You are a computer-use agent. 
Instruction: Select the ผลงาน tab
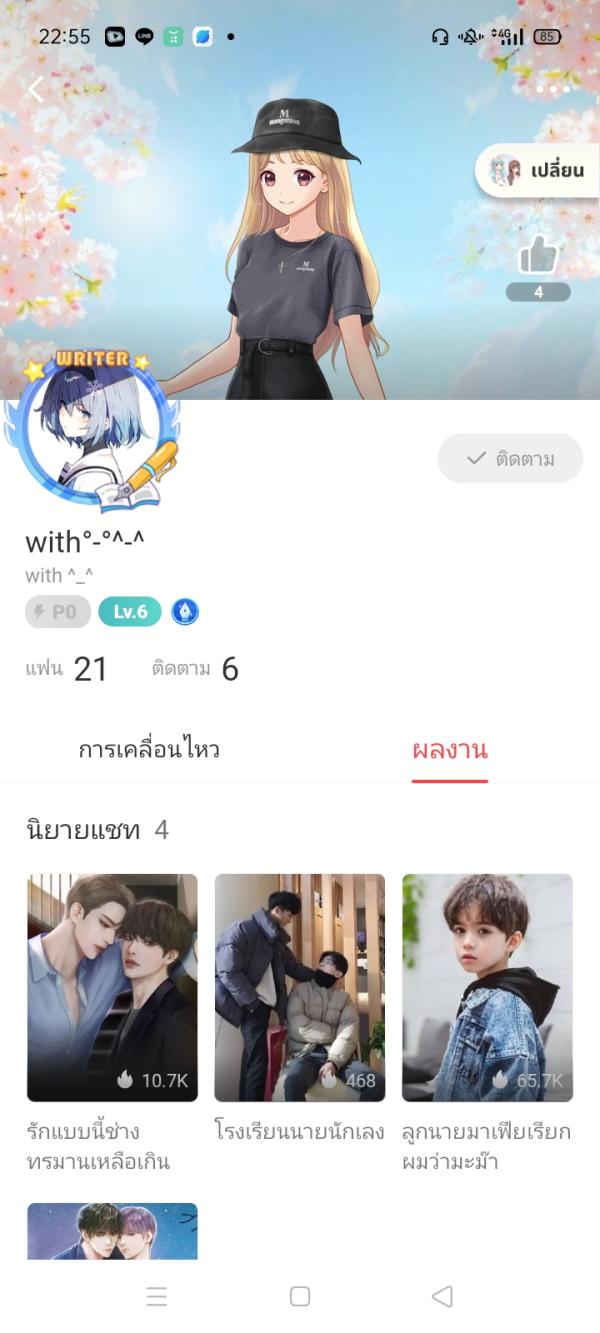[450, 750]
